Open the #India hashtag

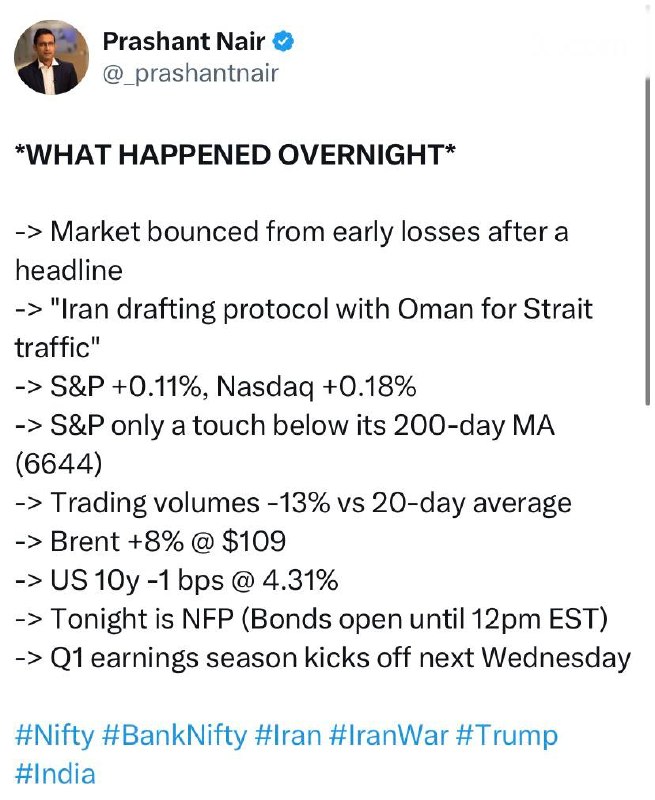[x=55, y=774]
